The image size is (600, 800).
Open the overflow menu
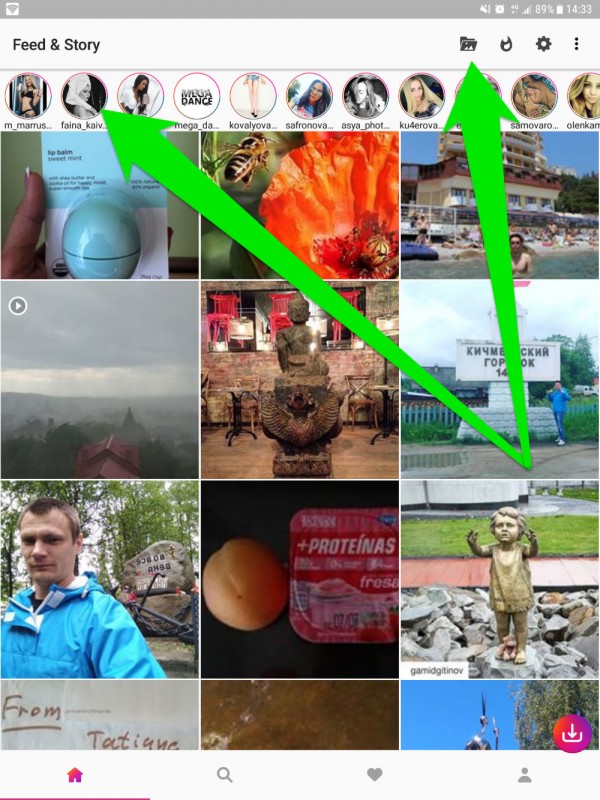tap(576, 44)
